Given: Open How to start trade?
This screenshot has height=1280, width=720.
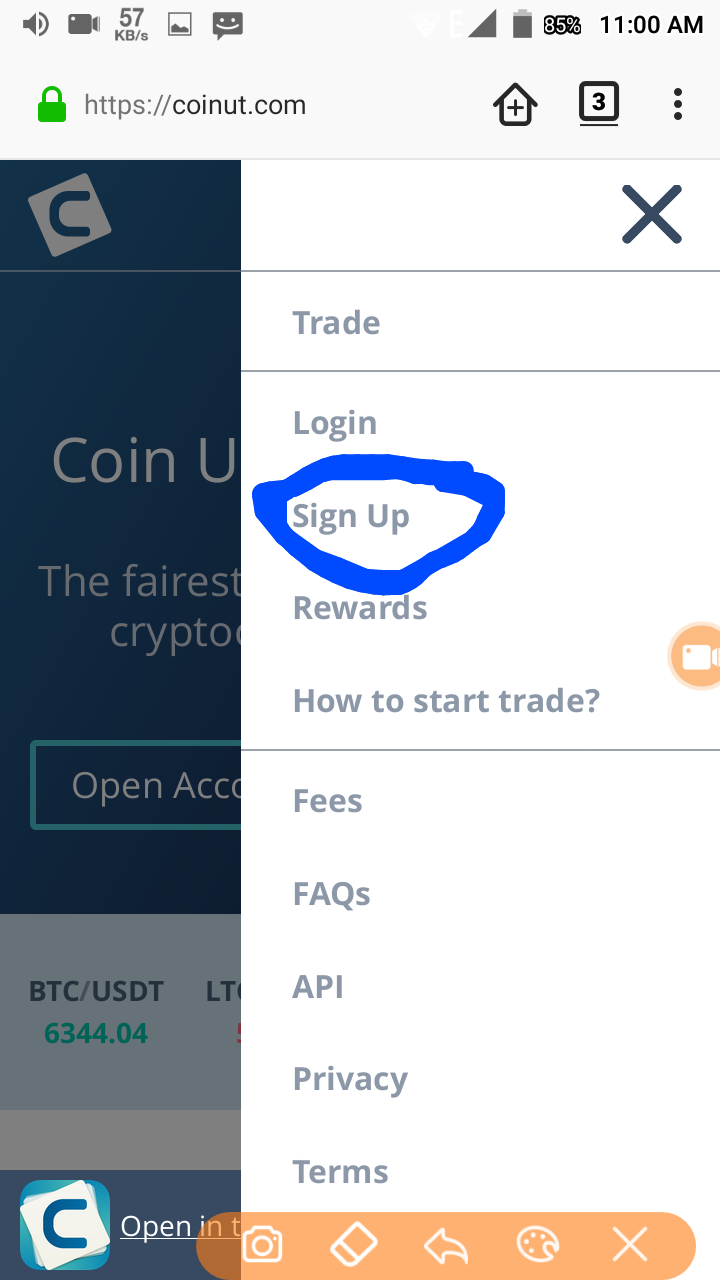Looking at the screenshot, I should click(x=446, y=701).
